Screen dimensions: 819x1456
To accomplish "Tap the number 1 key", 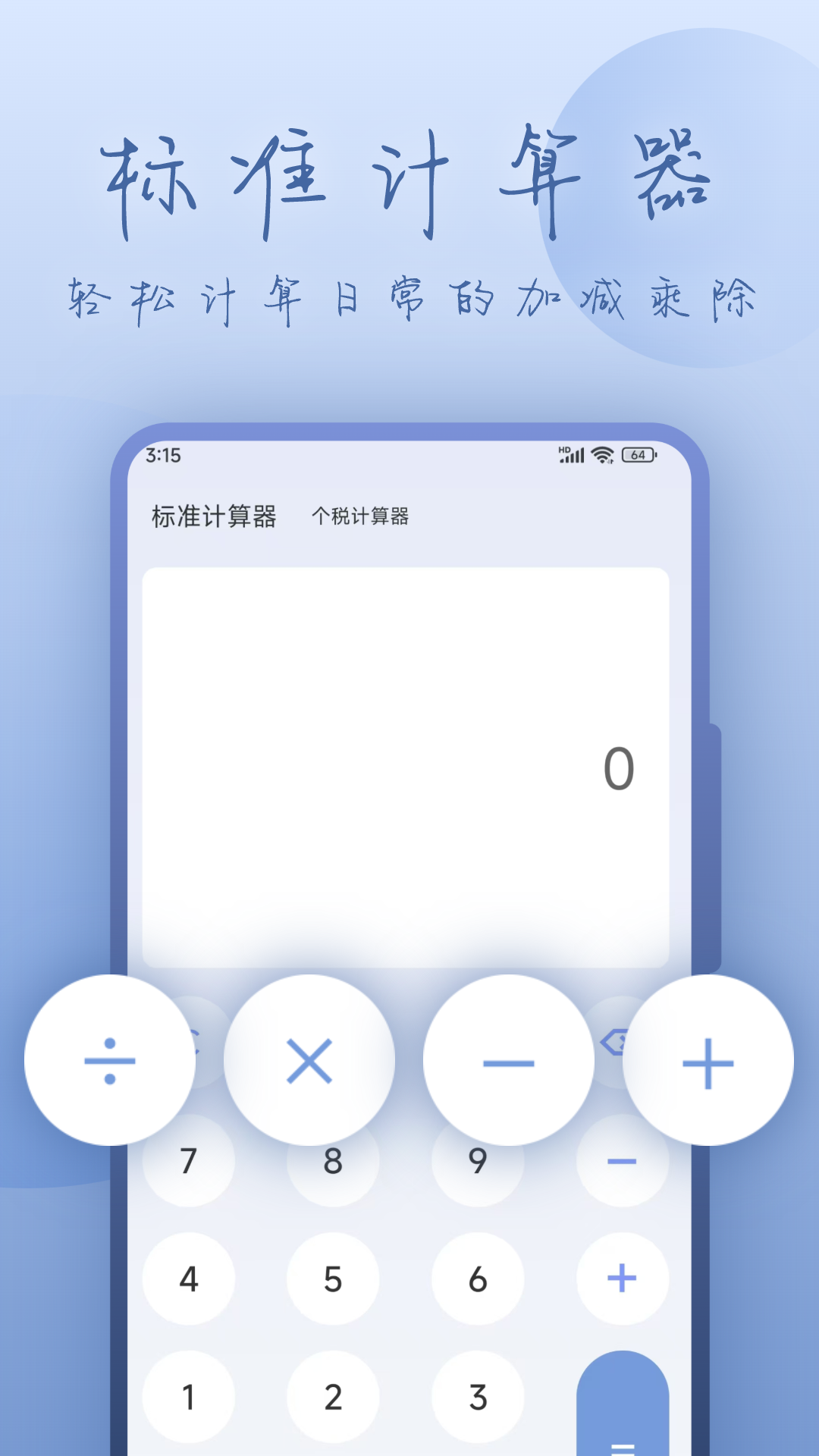I will pos(189,1395).
